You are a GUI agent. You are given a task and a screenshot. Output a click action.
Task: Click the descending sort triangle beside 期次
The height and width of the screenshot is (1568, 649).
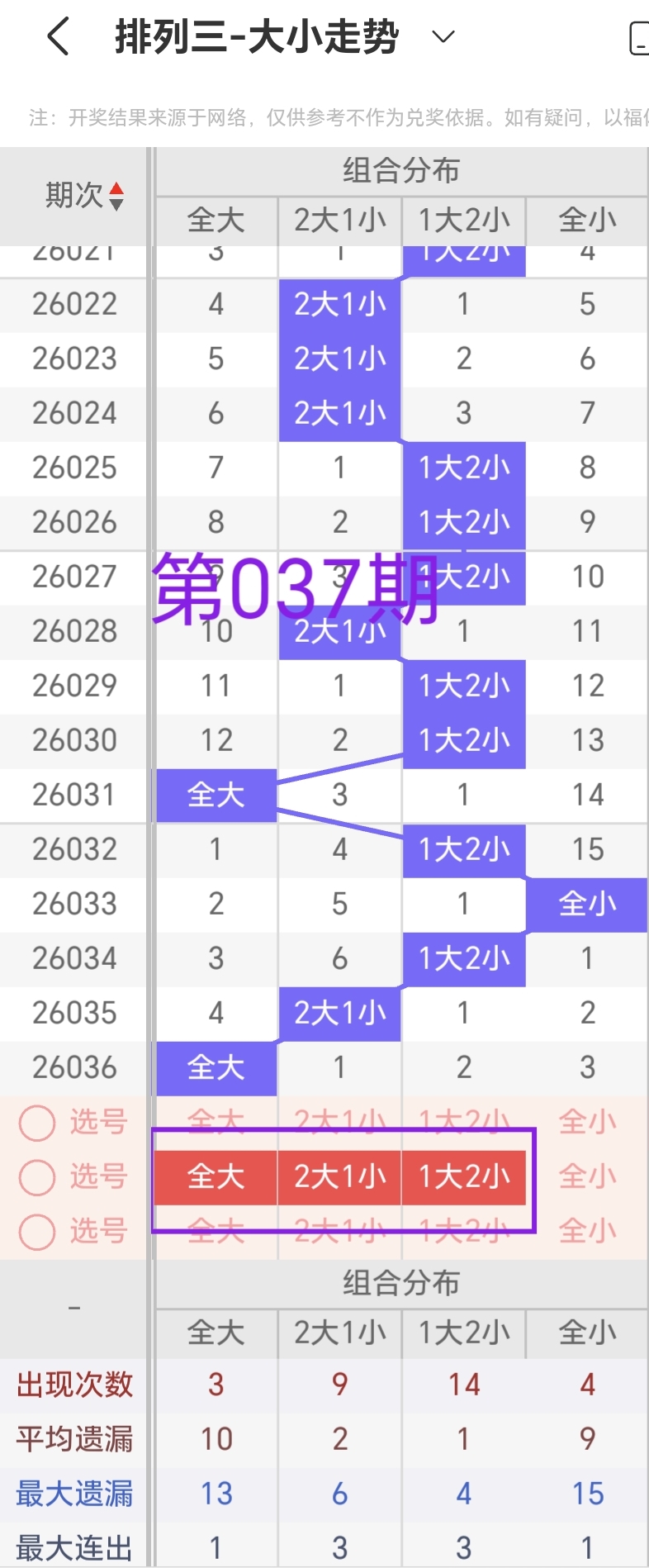[116, 204]
